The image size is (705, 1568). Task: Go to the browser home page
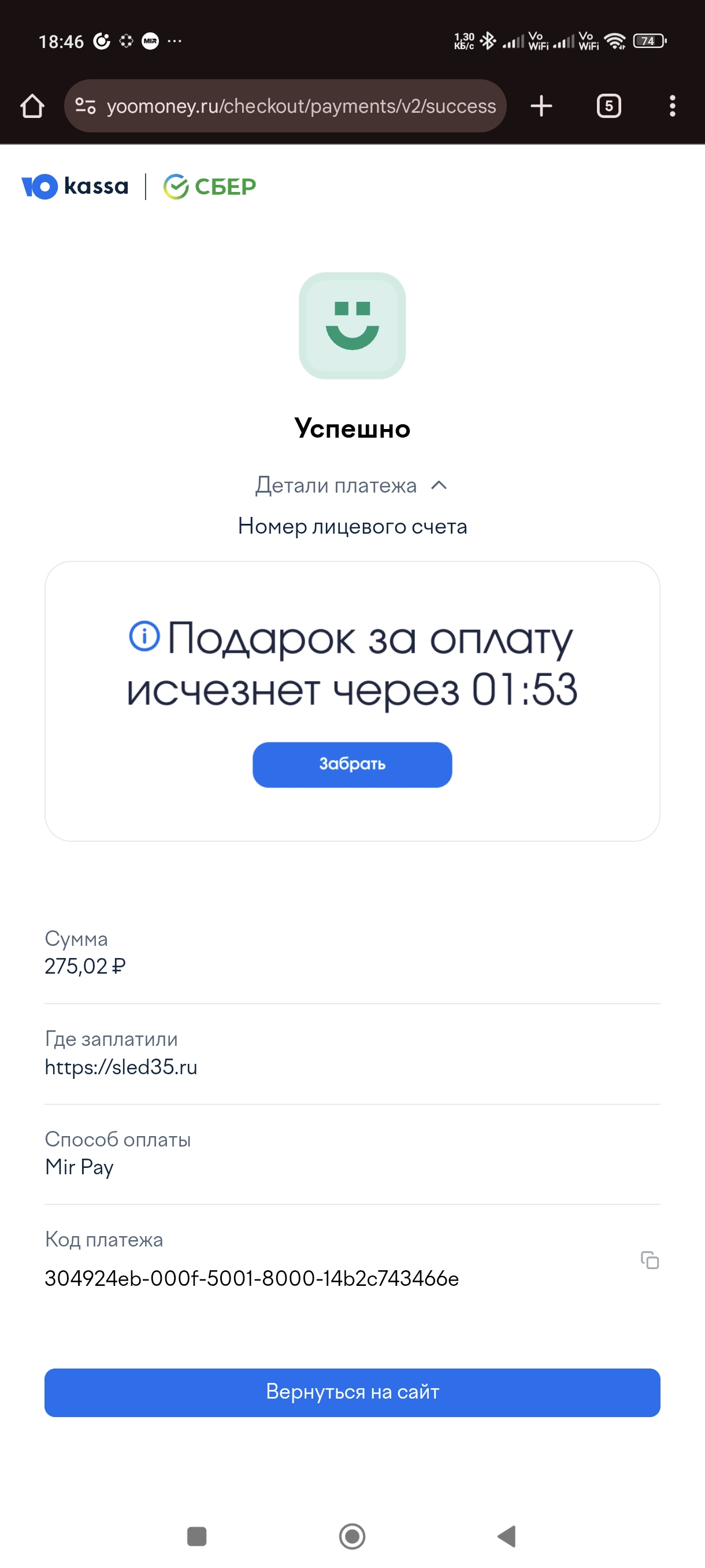[32, 106]
